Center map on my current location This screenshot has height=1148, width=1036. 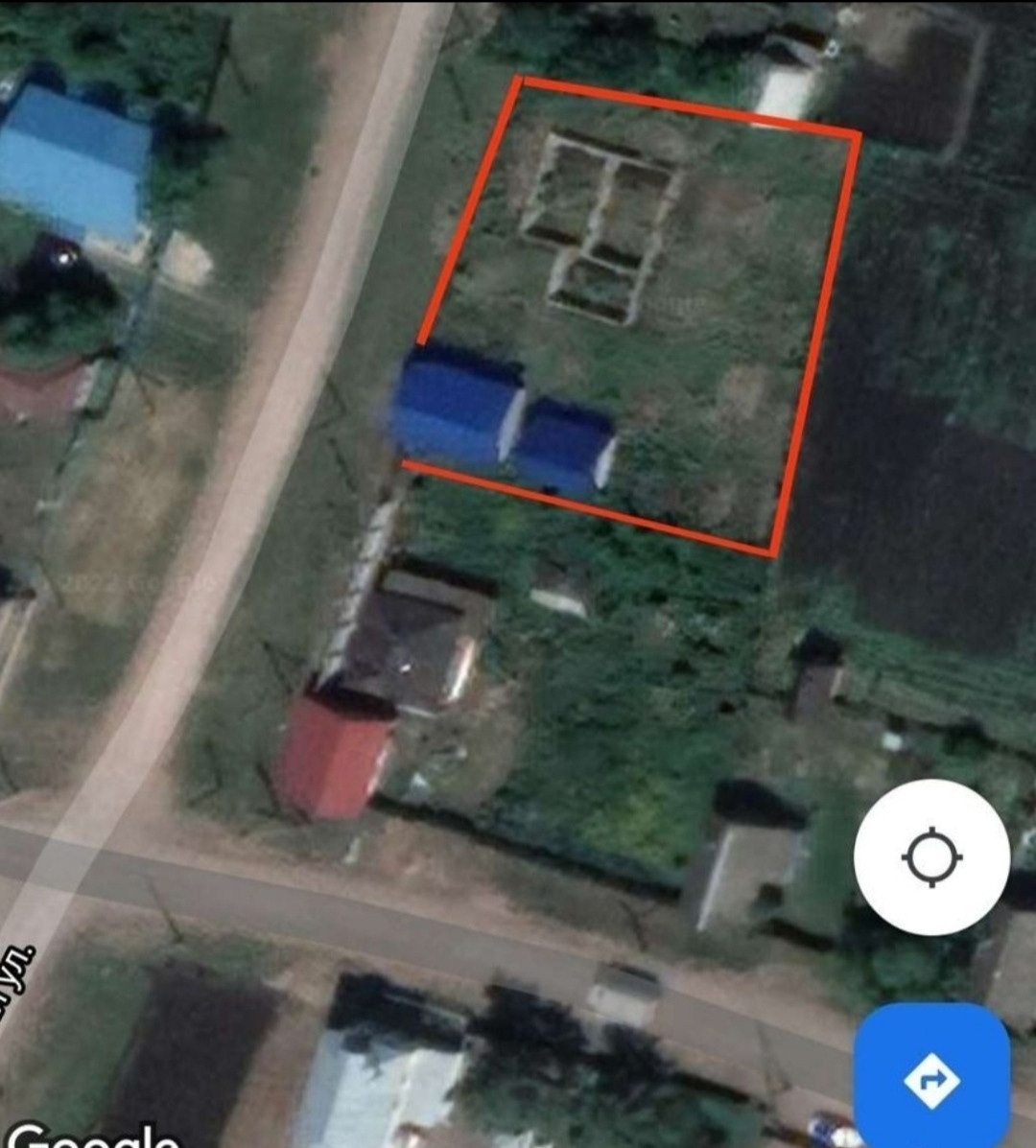pyautogui.click(x=931, y=856)
